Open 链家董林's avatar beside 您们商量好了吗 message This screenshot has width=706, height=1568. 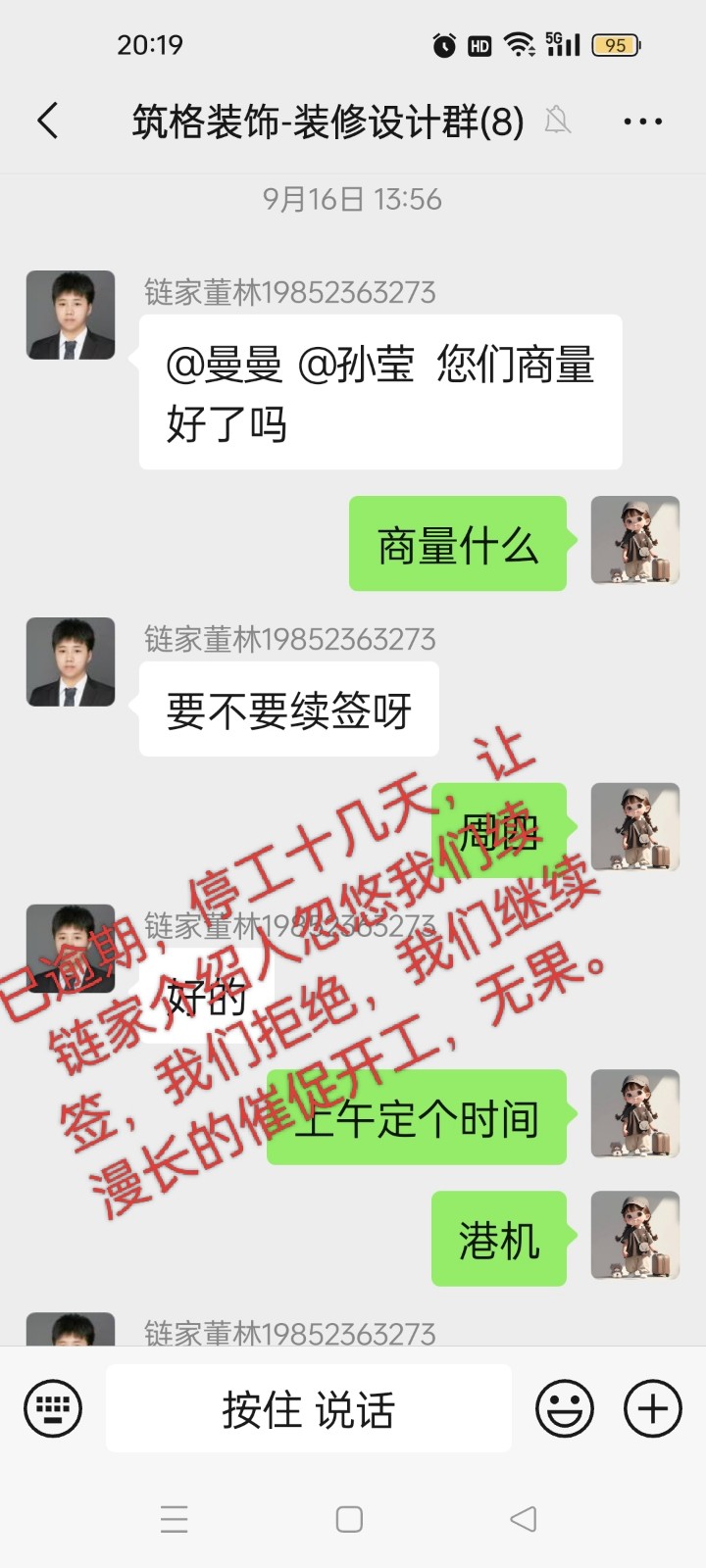(x=71, y=316)
